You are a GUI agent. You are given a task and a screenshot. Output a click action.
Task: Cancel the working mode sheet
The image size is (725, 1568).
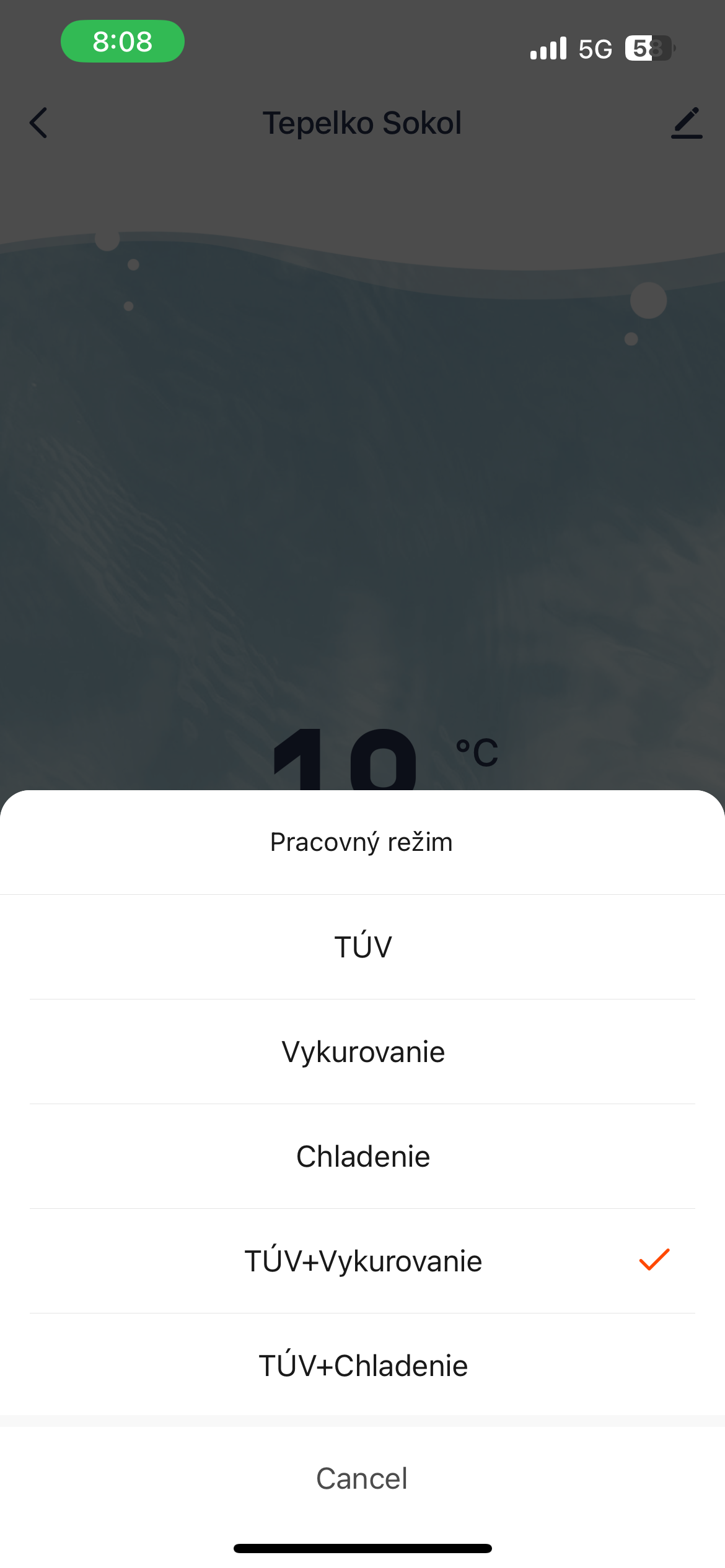[362, 1479]
